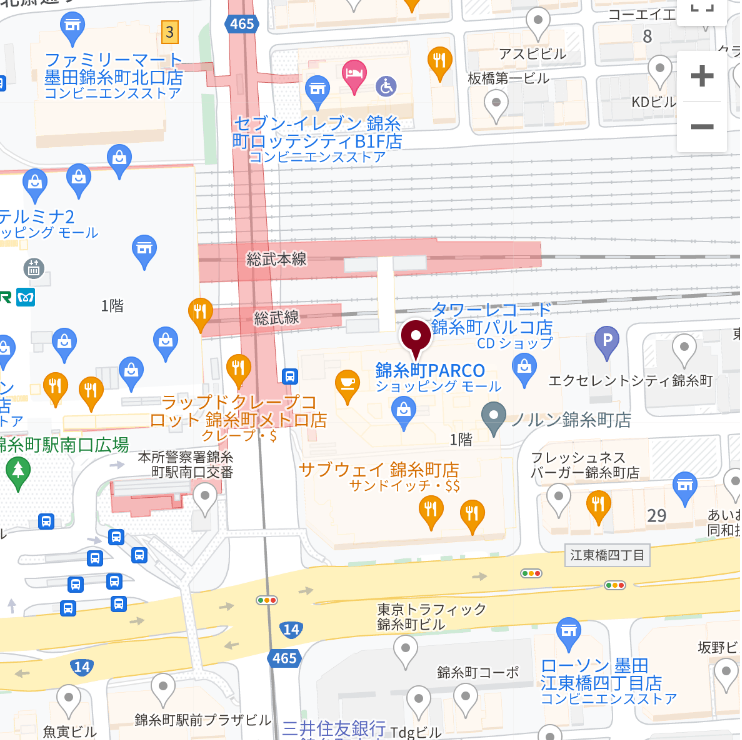The height and width of the screenshot is (740, 742).
Task: Select the 錦糸町PARCO red location pin
Action: (415, 336)
